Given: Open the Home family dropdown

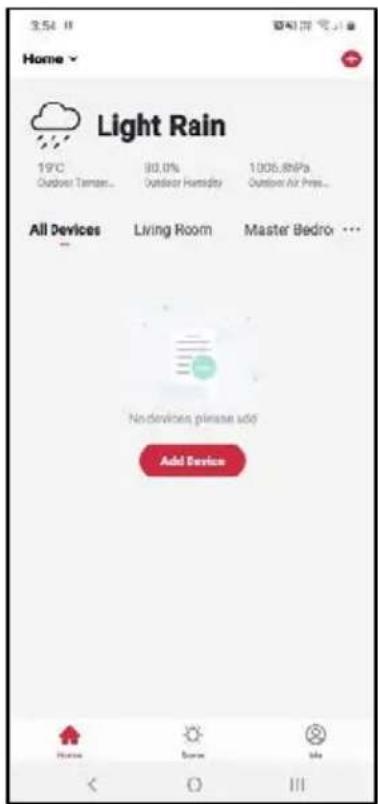Looking at the screenshot, I should pyautogui.click(x=49, y=59).
